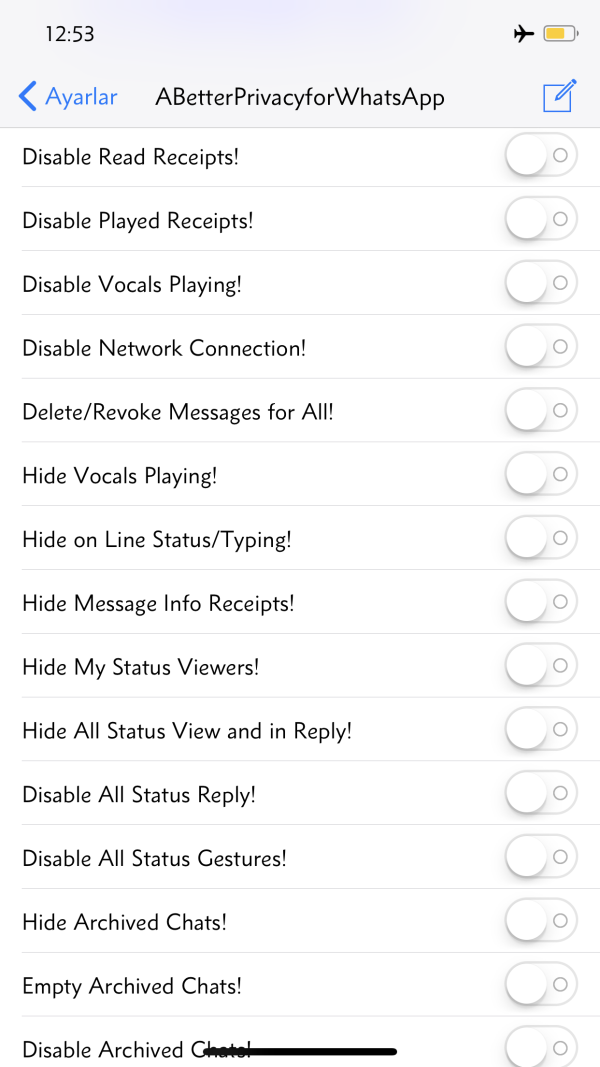The height and width of the screenshot is (1067, 600).
Task: Enable Disable All Status Gestures
Action: coord(541,858)
